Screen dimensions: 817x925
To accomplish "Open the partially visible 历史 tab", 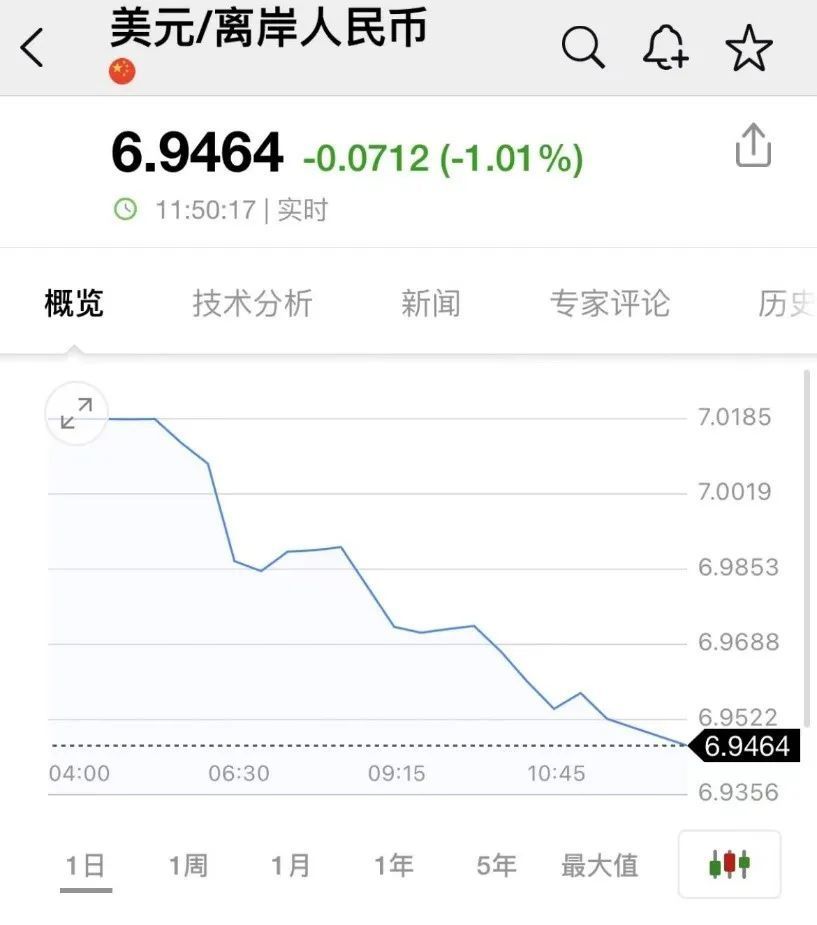I will [786, 302].
